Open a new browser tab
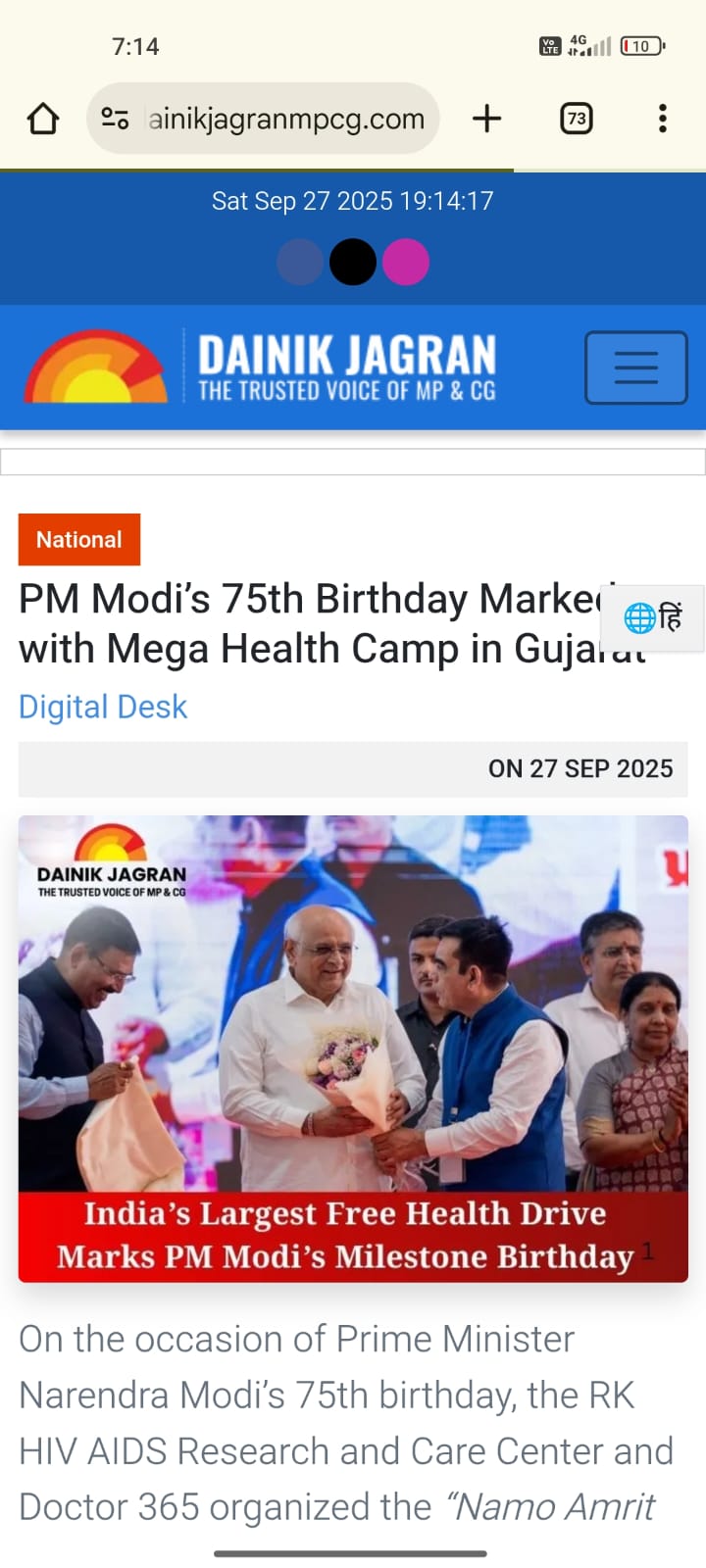Screen dimensions: 706x1568 [x=486, y=119]
